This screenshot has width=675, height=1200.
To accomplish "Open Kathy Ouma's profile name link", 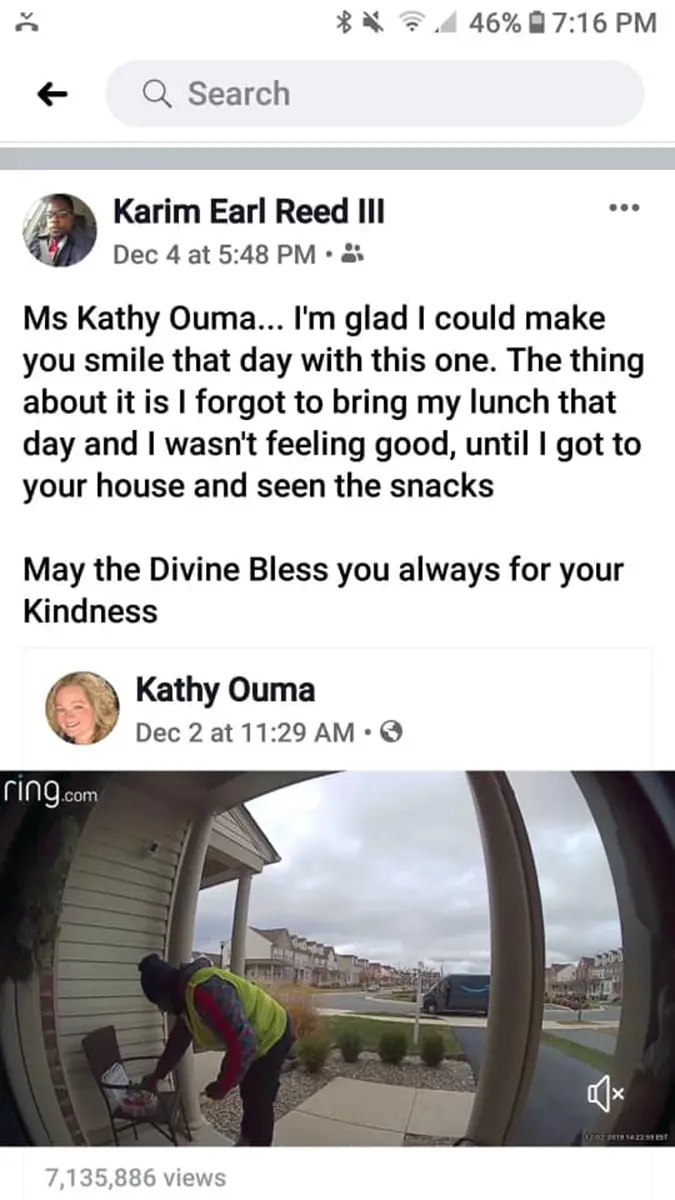I will (x=225, y=690).
